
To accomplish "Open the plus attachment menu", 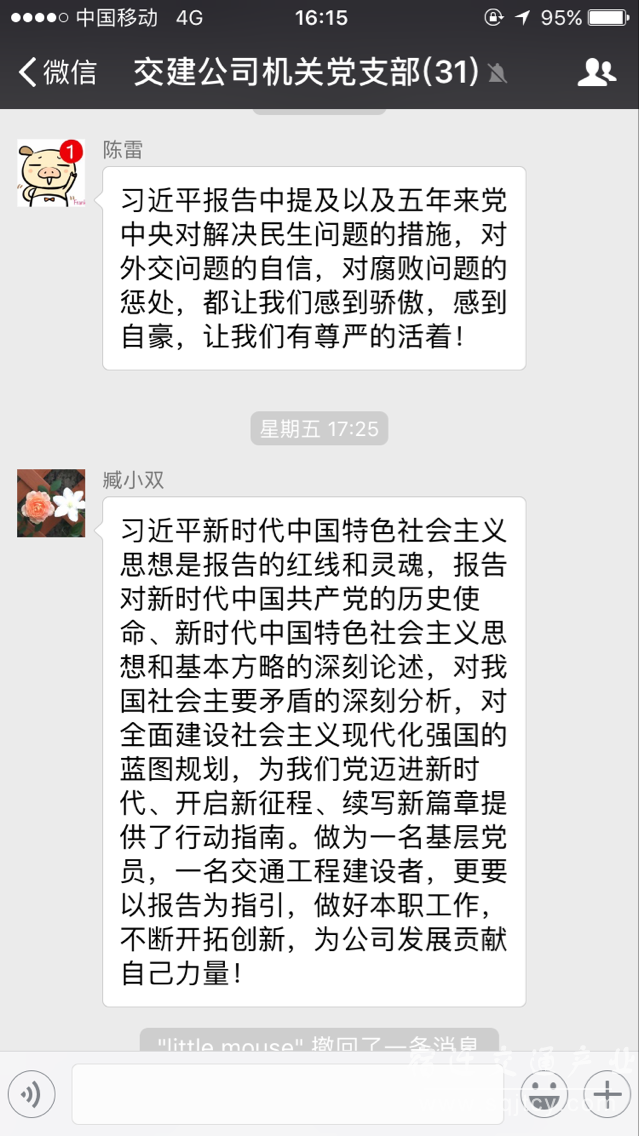I will coord(606,1094).
